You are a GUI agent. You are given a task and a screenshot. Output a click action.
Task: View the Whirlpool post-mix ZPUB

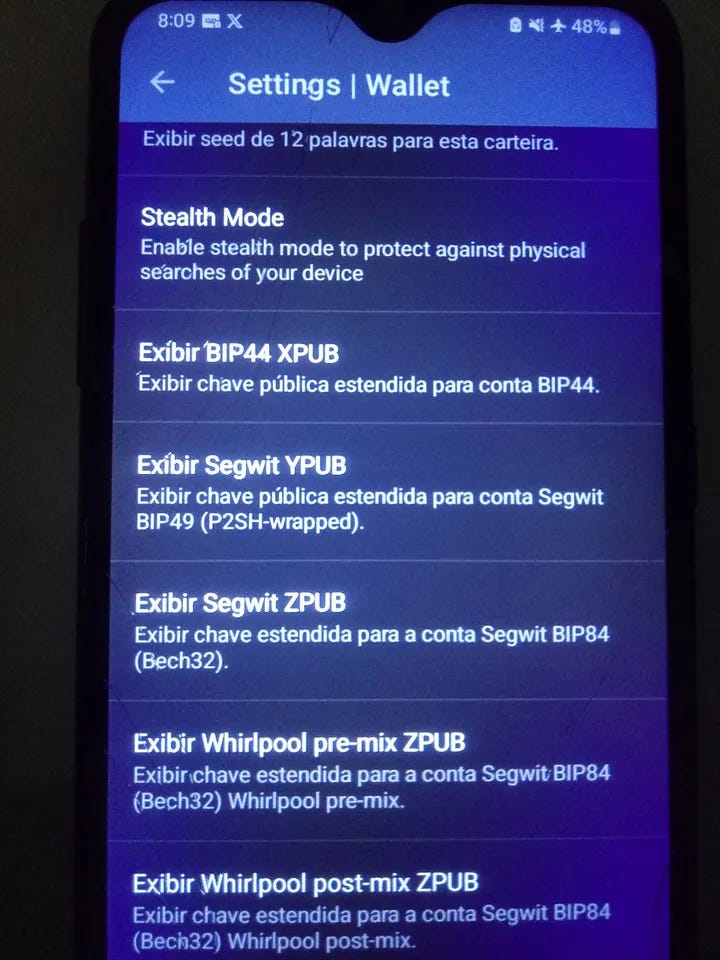click(370, 910)
